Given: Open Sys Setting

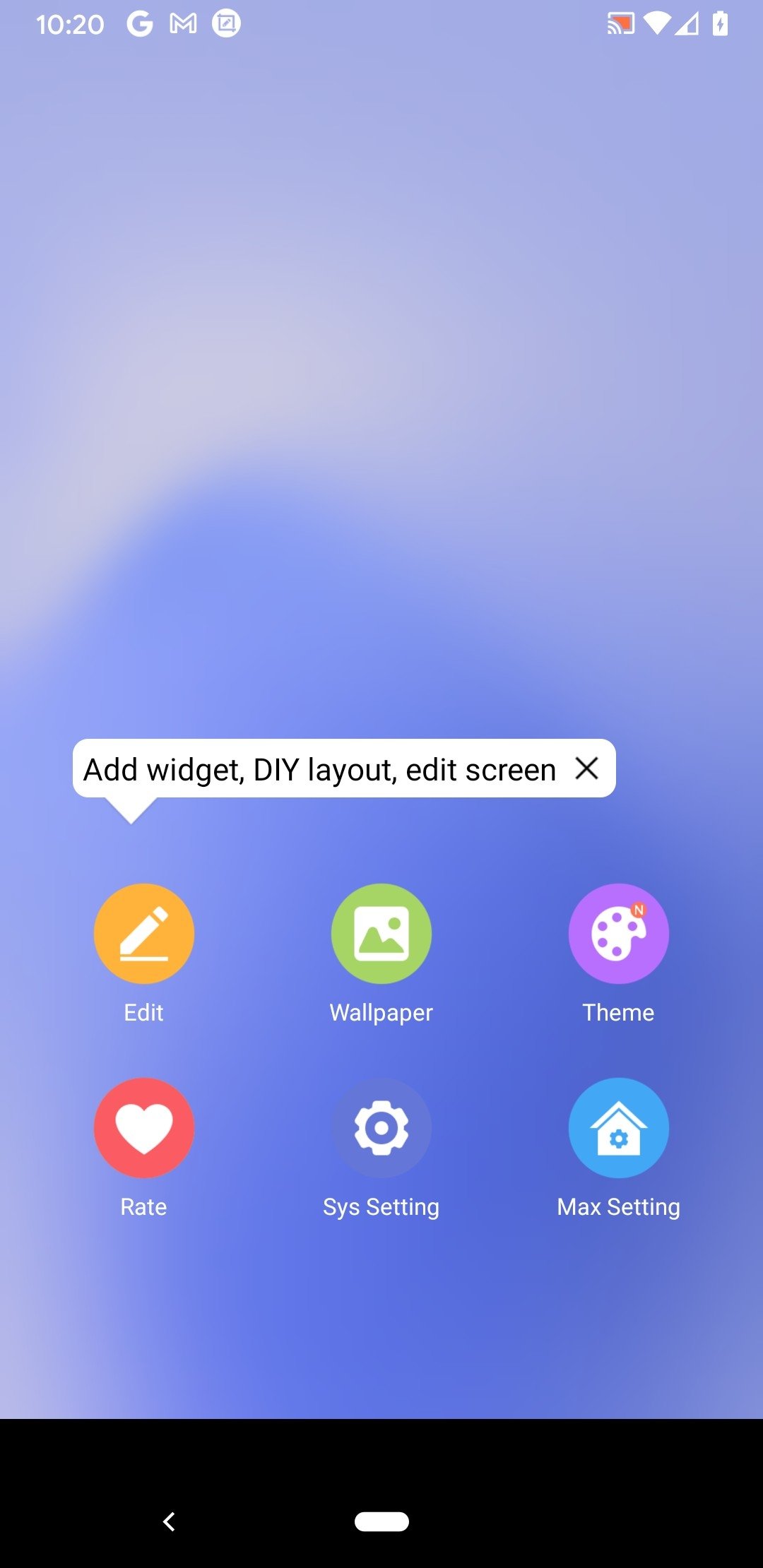Looking at the screenshot, I should [381, 1127].
